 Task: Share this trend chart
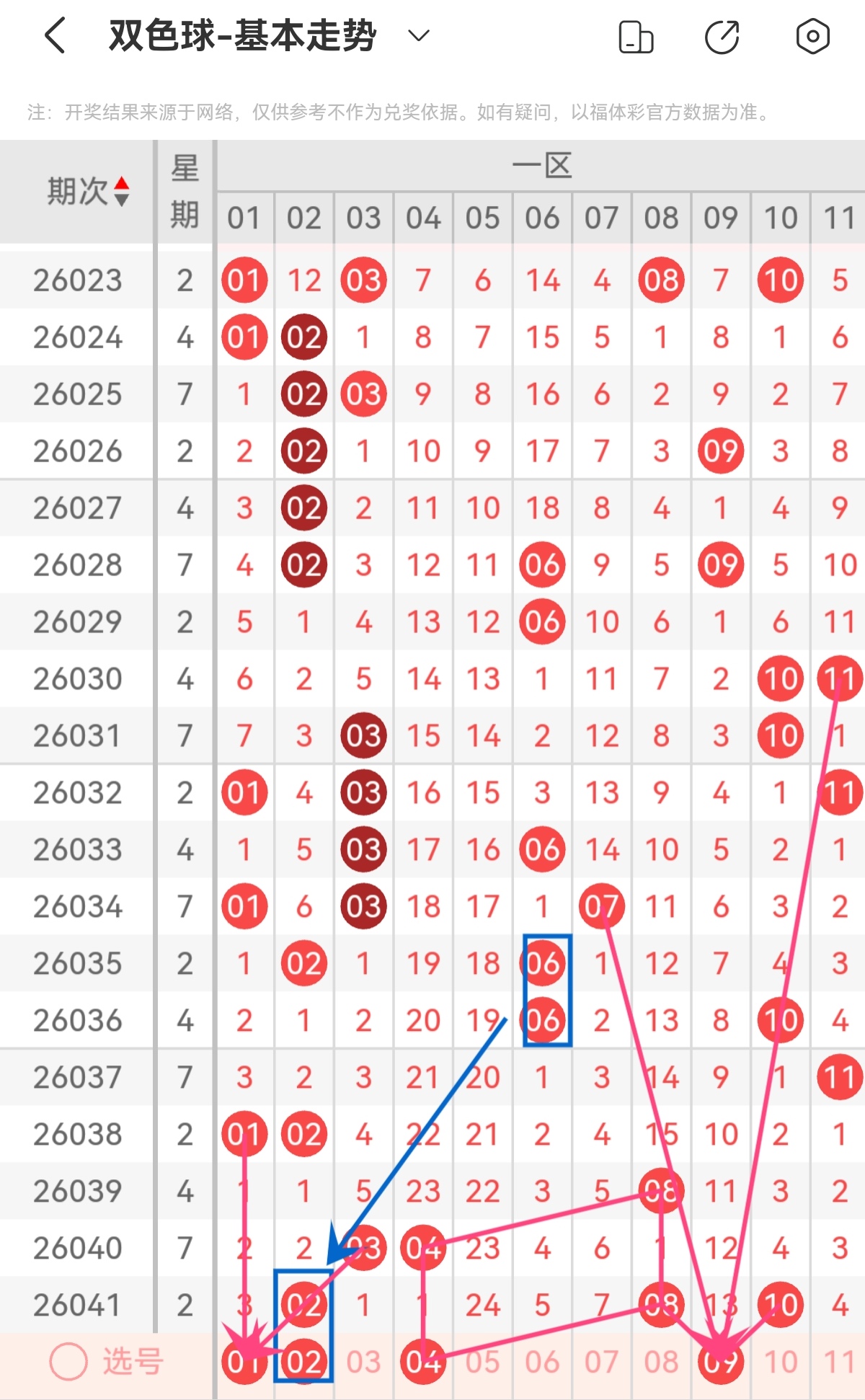pyautogui.click(x=722, y=37)
